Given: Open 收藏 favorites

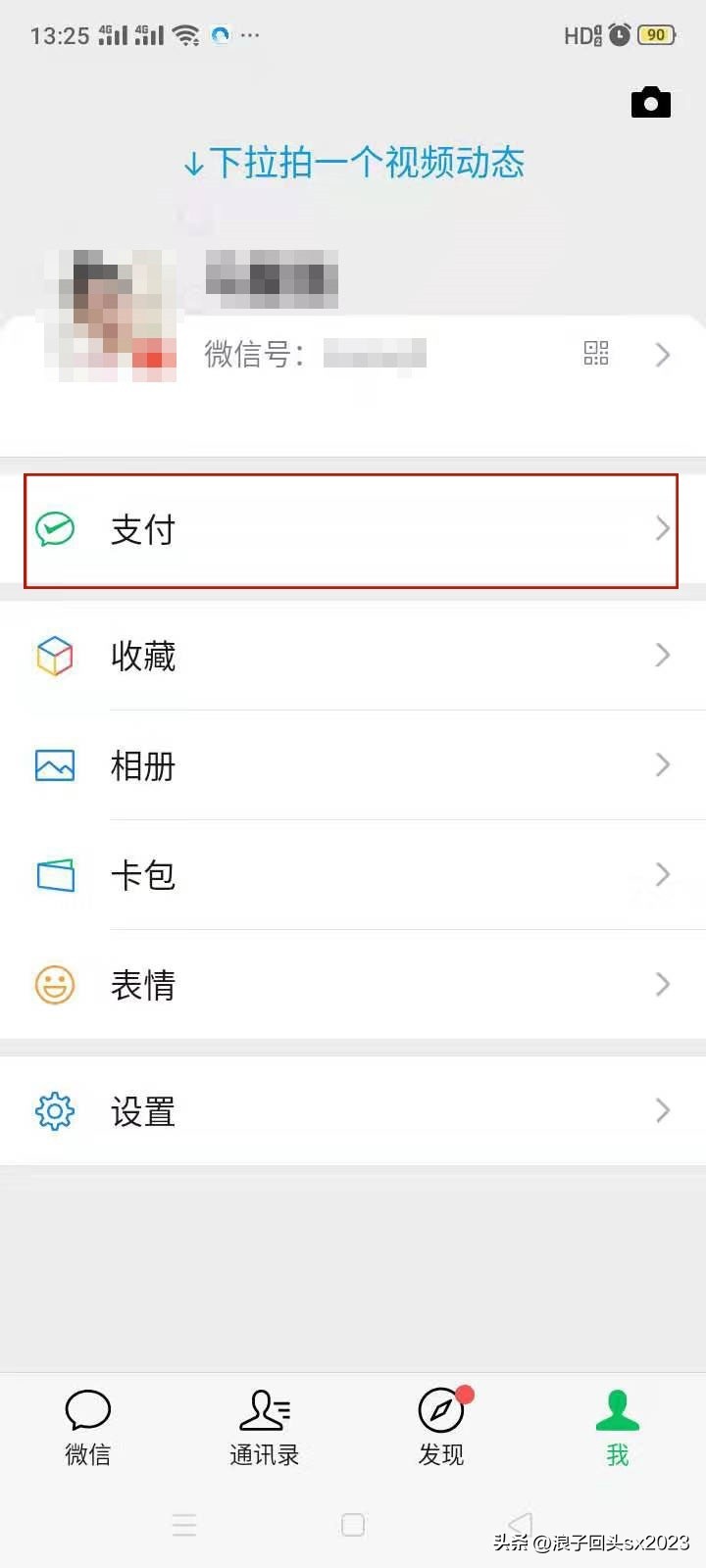Looking at the screenshot, I should pos(353,656).
